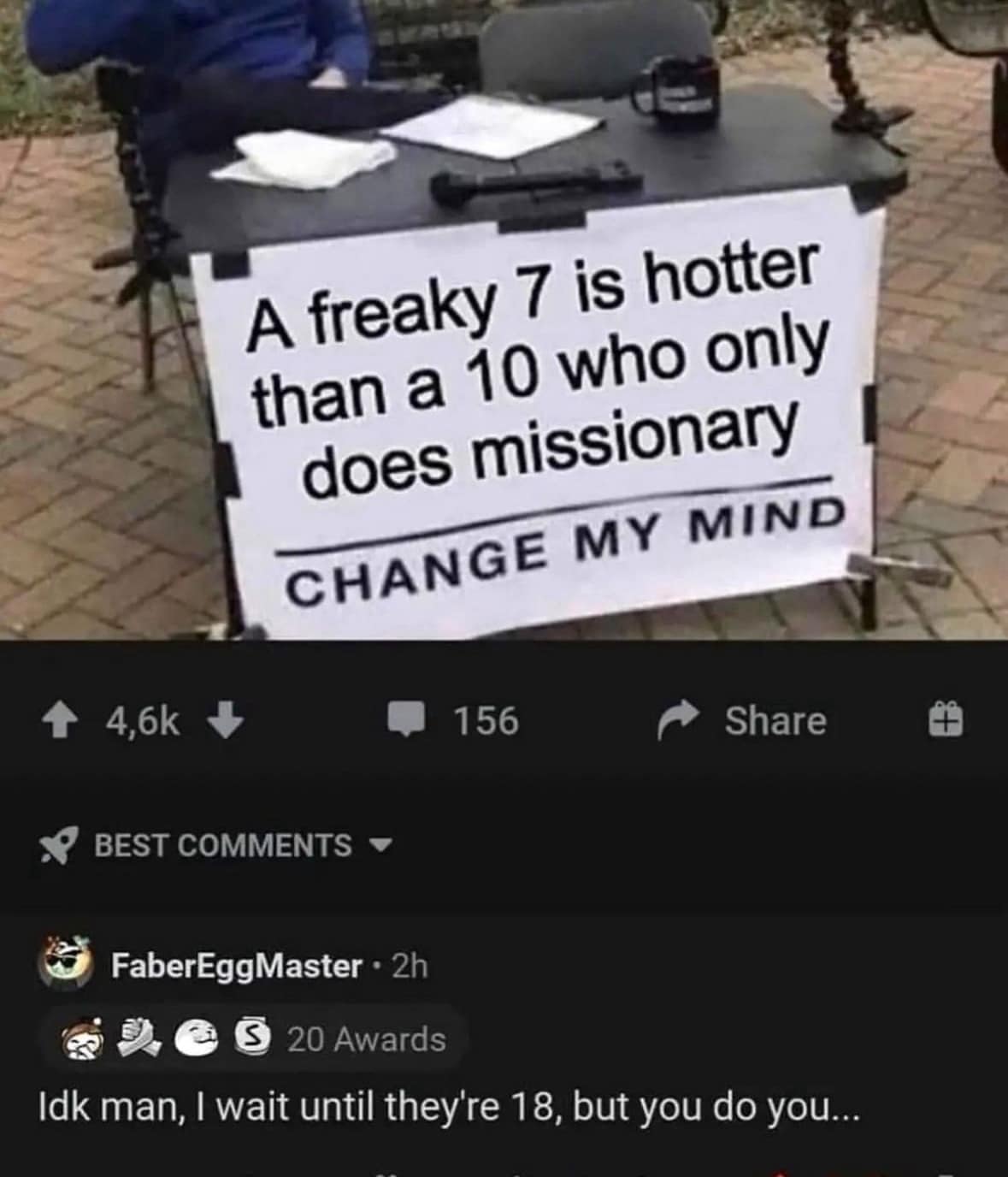Open FaberEggMaster's profile
Viewport: 1008px width, 1177px height.
point(235,967)
